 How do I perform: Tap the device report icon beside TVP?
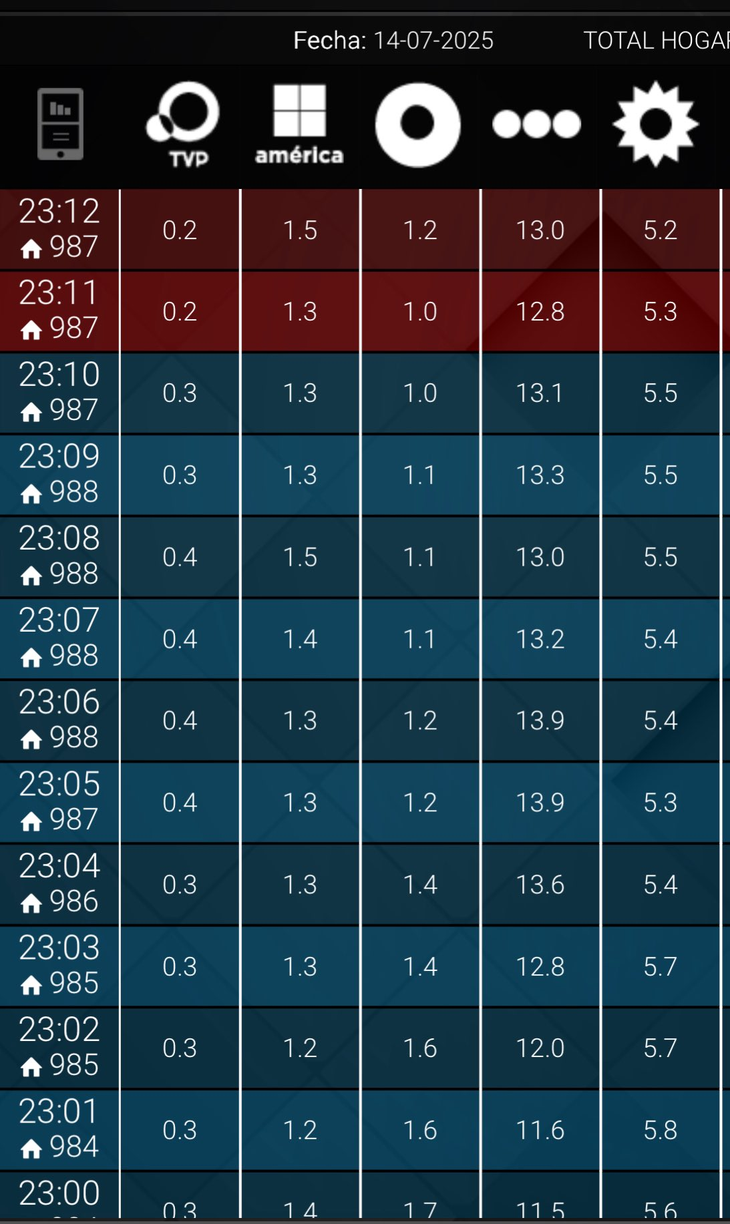point(60,124)
